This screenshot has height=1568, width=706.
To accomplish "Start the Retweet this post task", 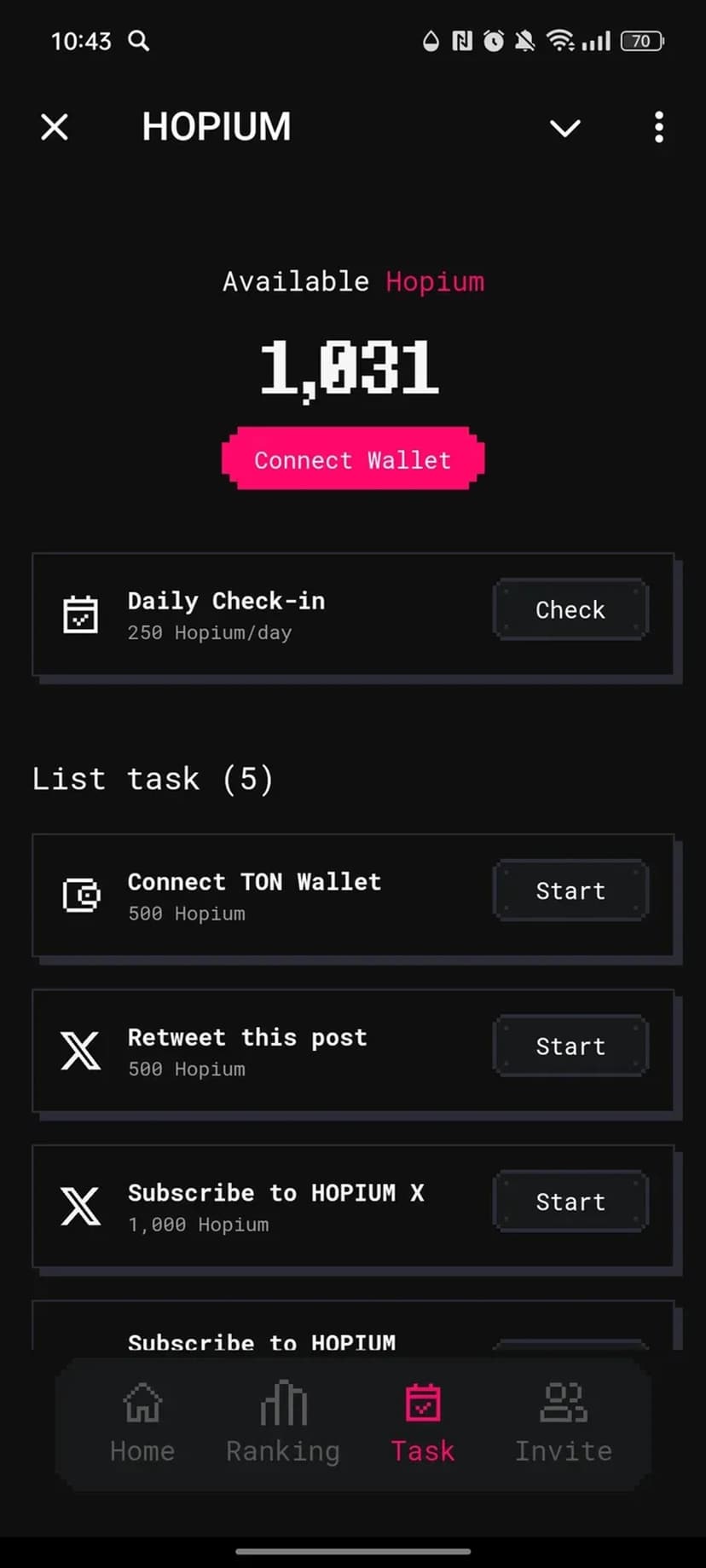I will point(570,1046).
